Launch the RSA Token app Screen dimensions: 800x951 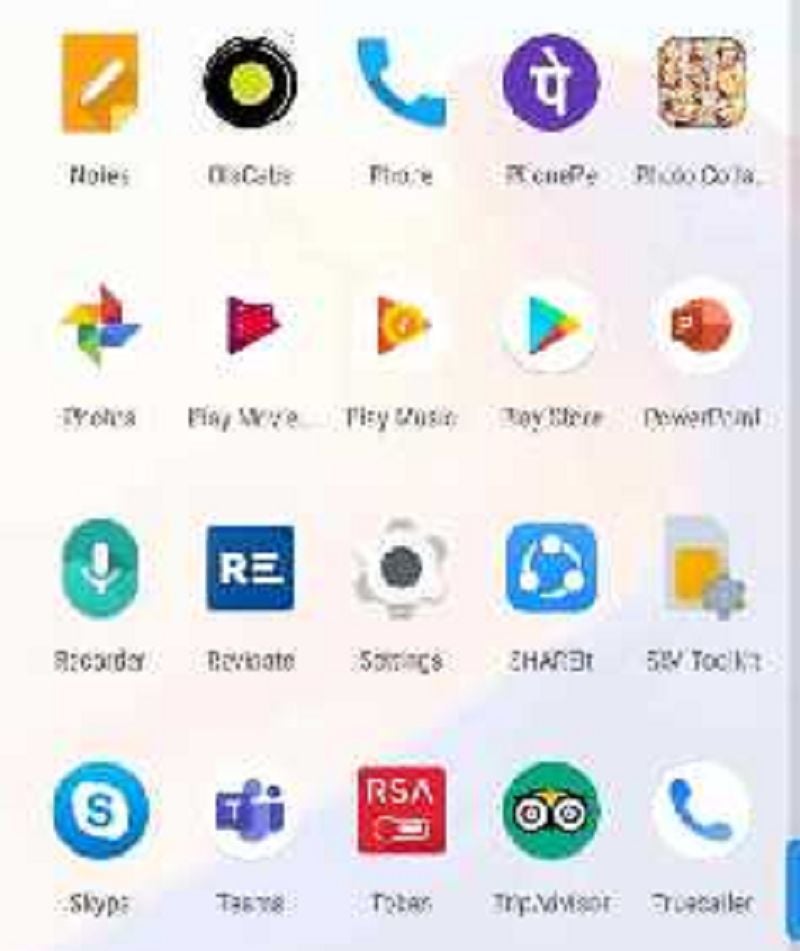(401, 811)
